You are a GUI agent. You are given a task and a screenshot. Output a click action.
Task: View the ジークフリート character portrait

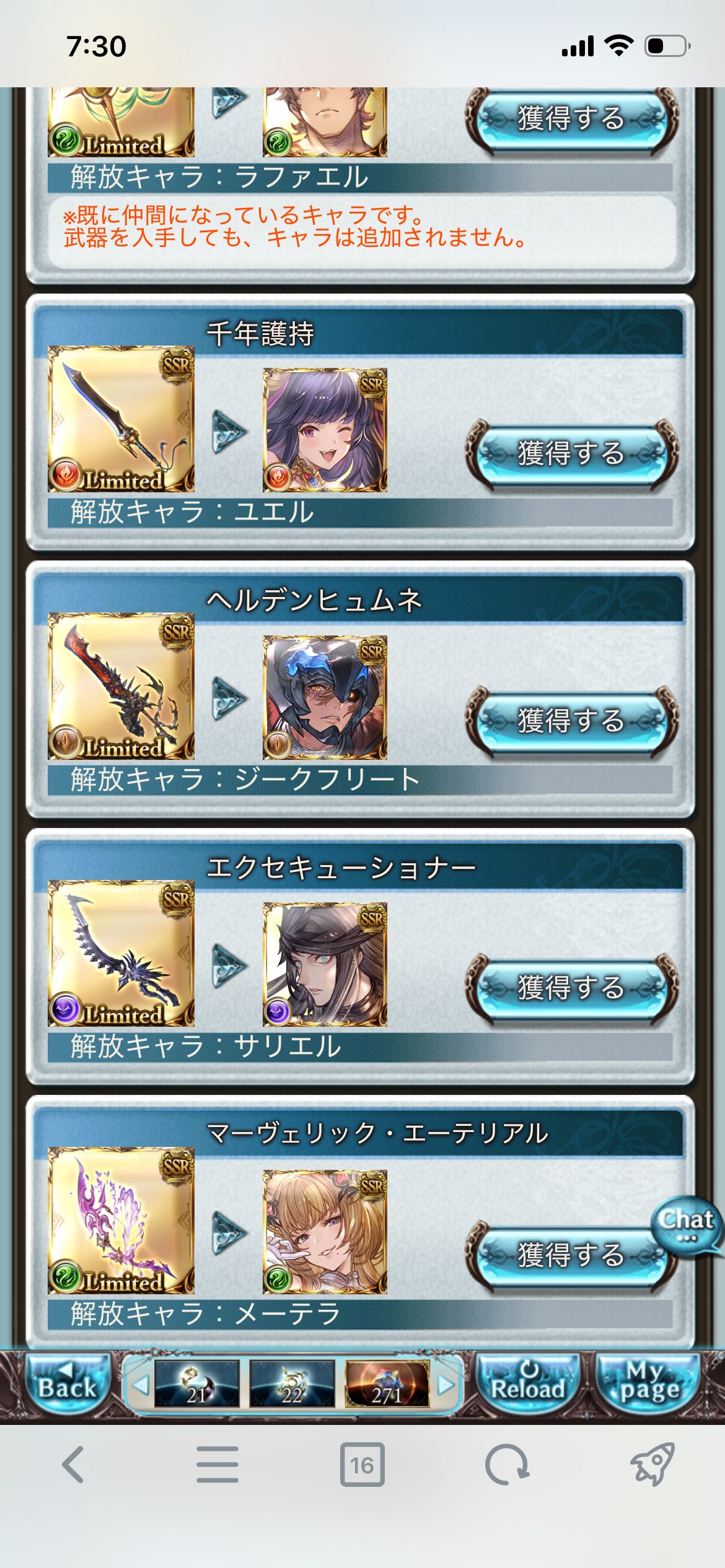pyautogui.click(x=325, y=697)
